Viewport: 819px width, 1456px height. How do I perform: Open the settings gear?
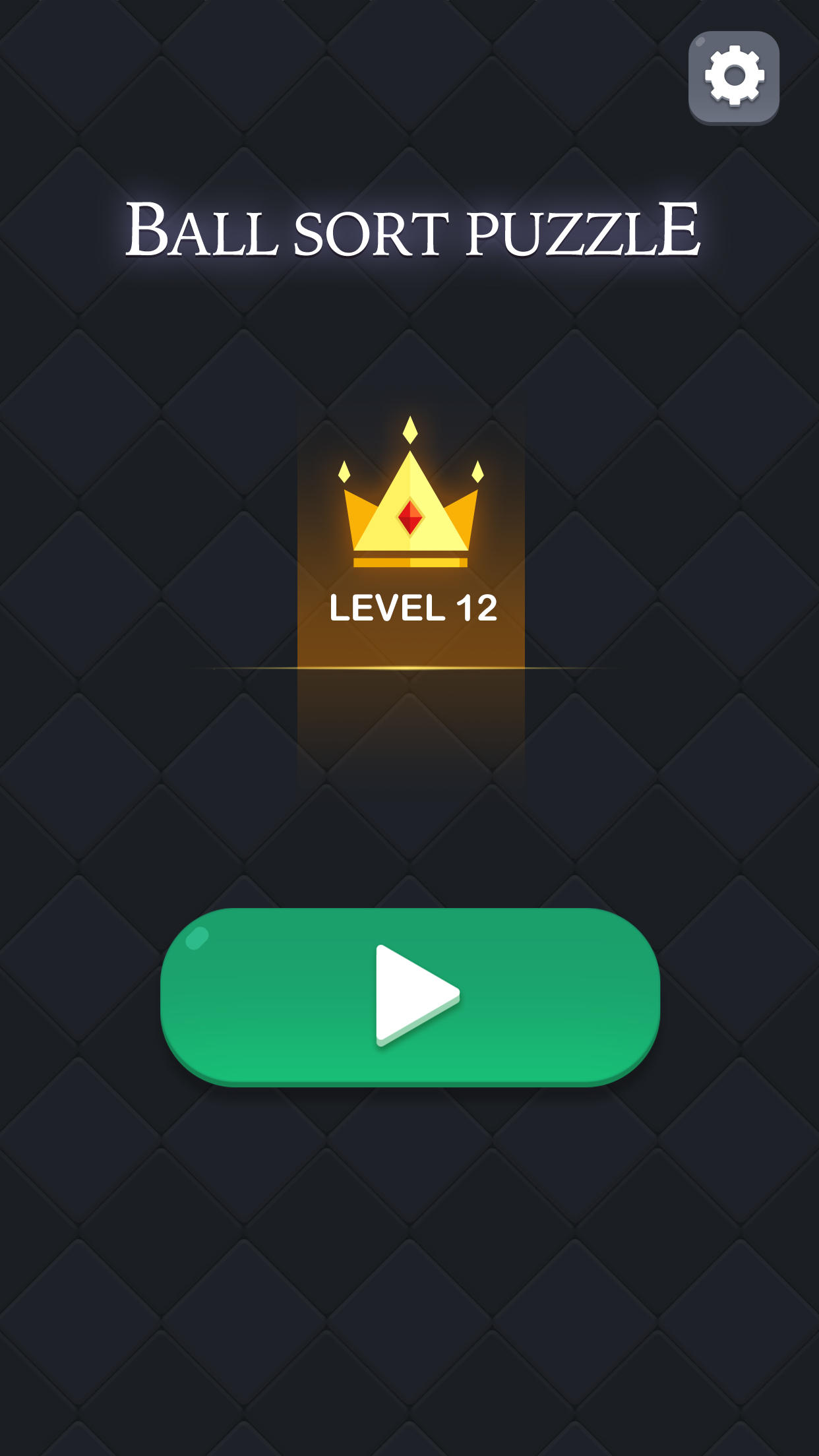[733, 77]
